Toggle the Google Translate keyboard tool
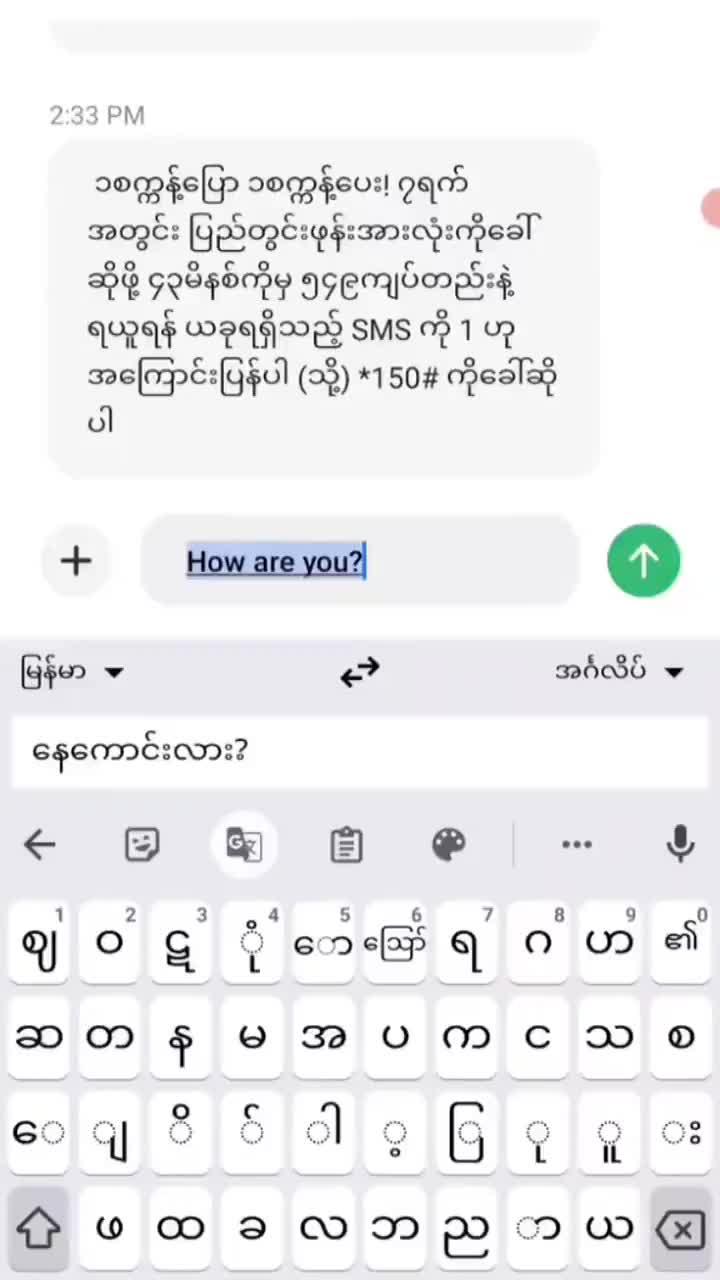The width and height of the screenshot is (720, 1280). pyautogui.click(x=244, y=845)
